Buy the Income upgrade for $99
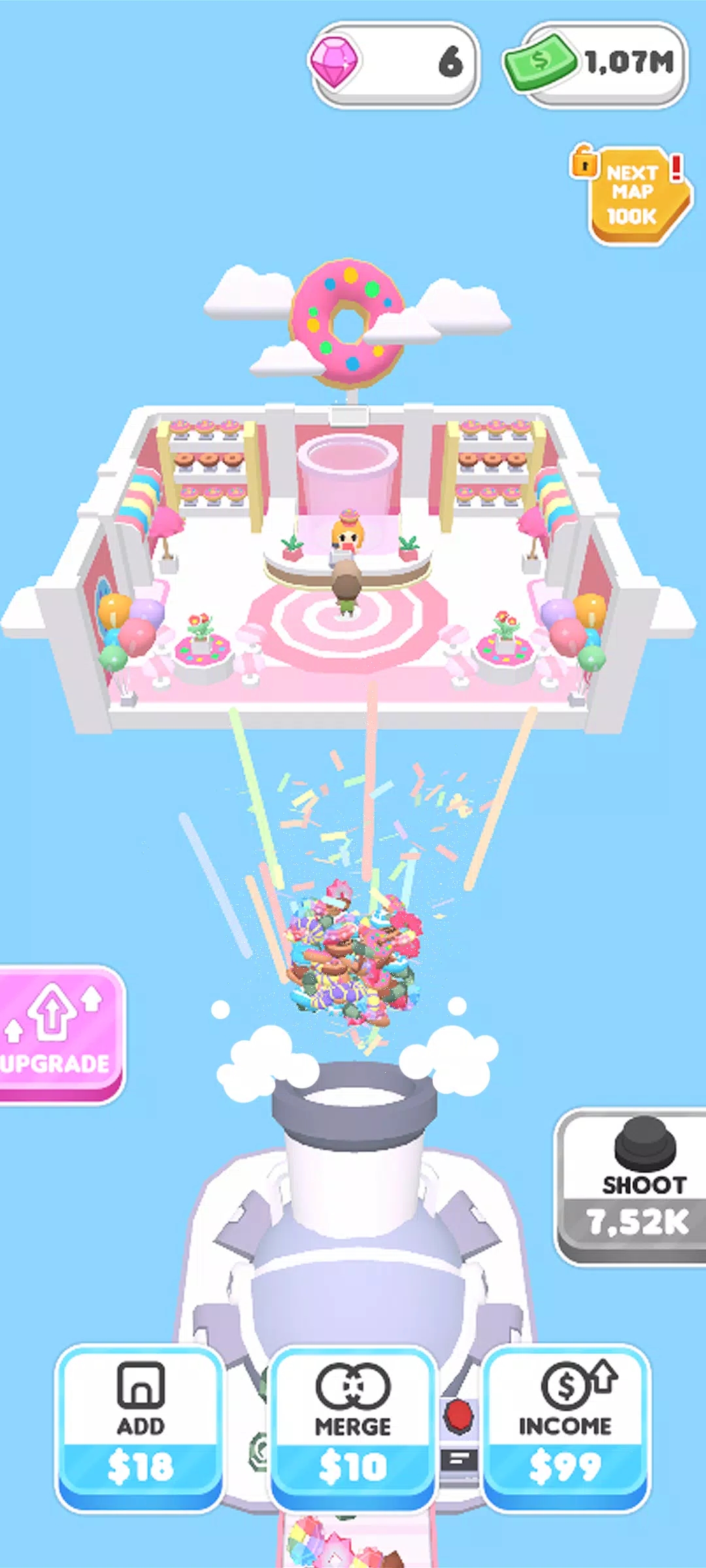The image size is (706, 1568). point(565,1429)
